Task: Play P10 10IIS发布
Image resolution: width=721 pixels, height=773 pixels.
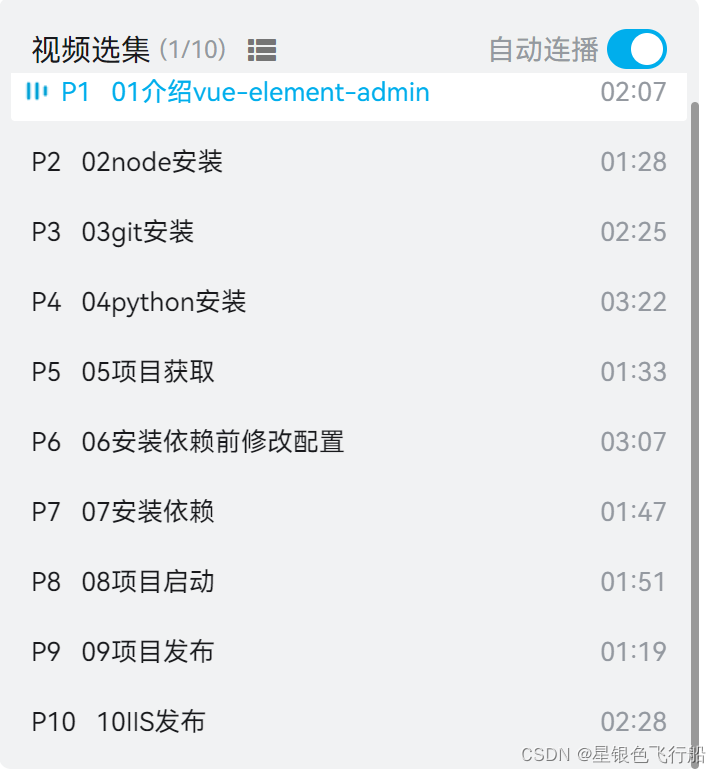Action: click(151, 722)
